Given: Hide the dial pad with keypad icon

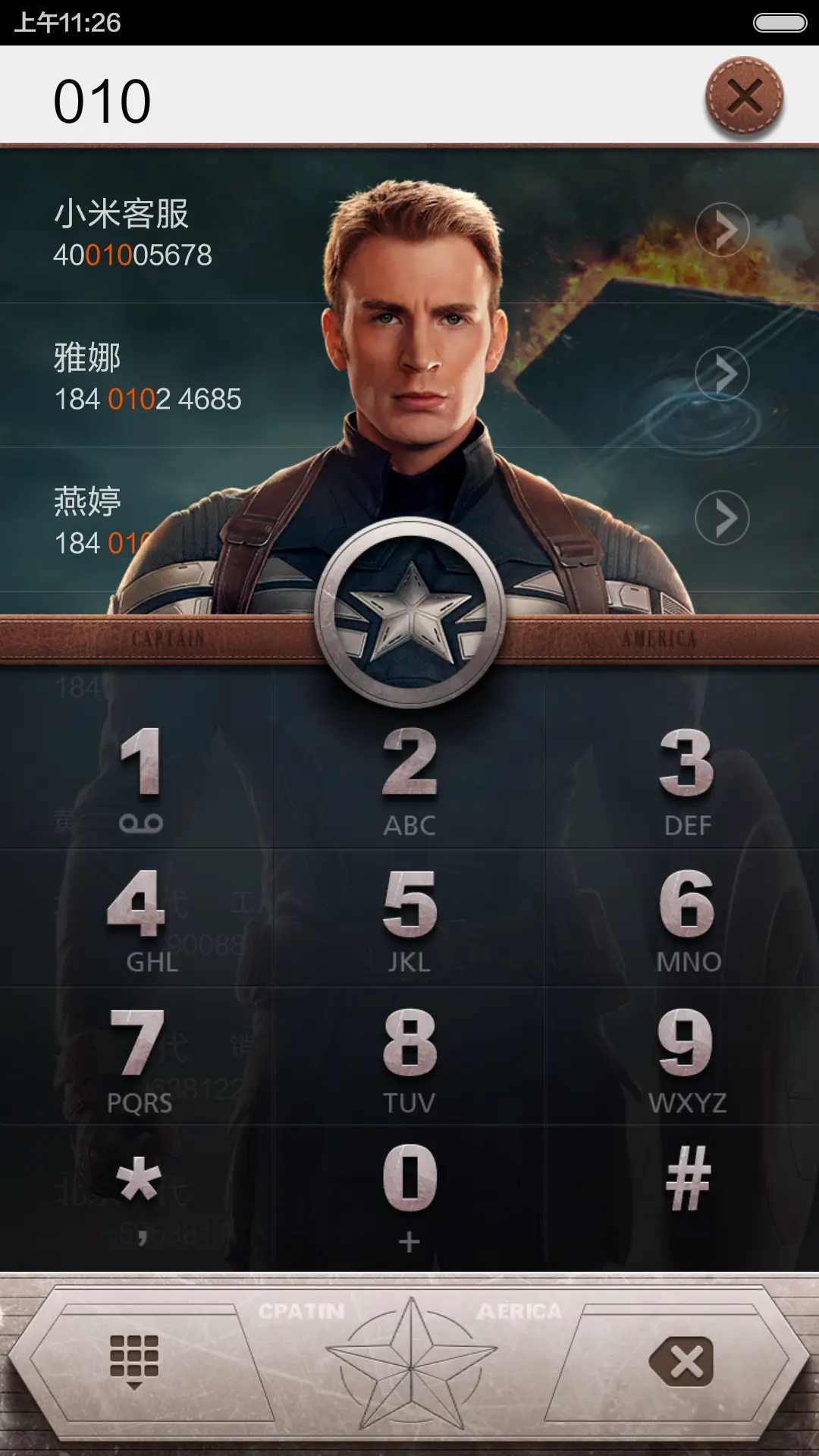Looking at the screenshot, I should [x=134, y=1361].
